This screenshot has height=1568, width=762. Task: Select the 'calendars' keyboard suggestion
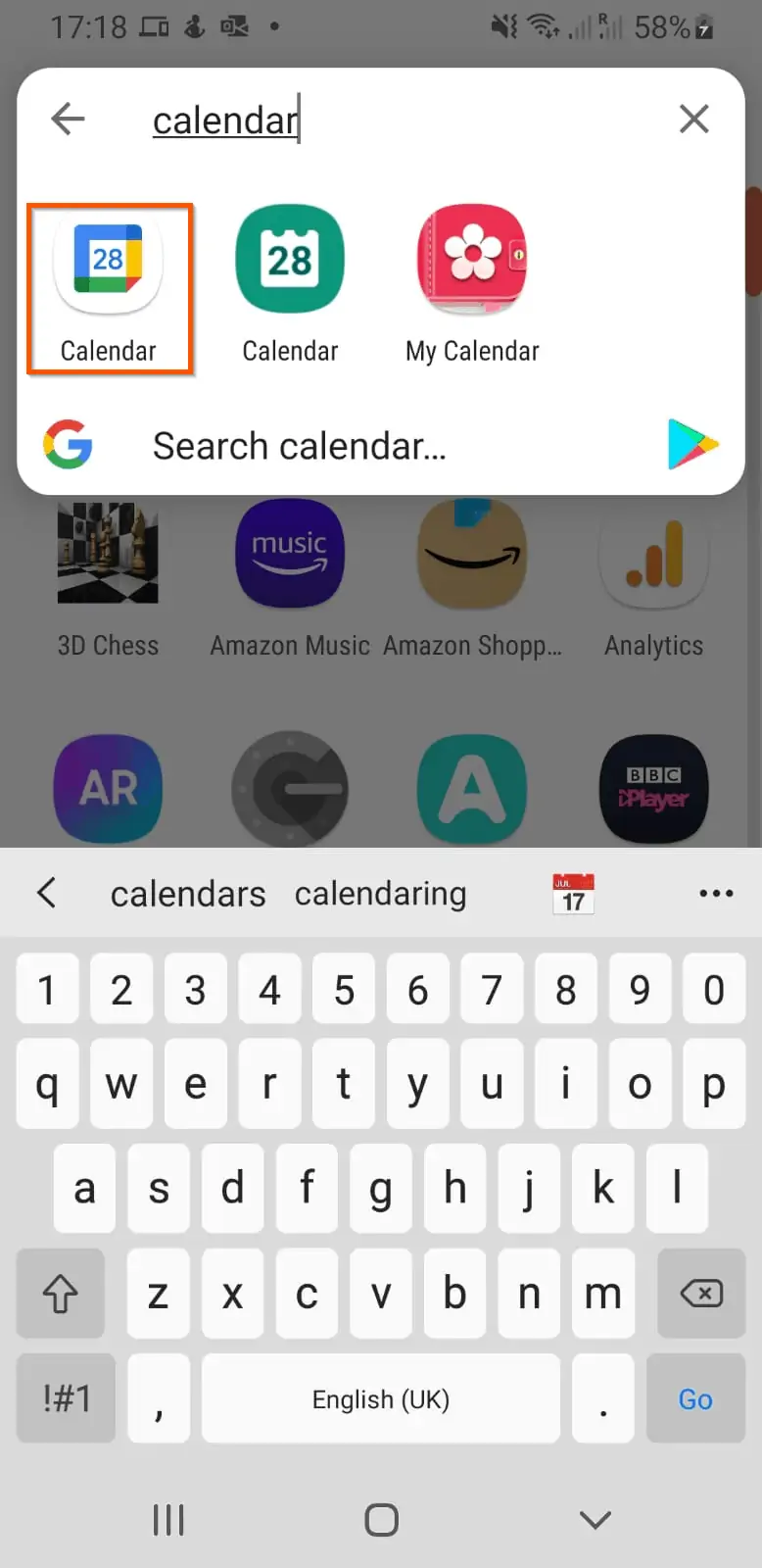(x=188, y=894)
